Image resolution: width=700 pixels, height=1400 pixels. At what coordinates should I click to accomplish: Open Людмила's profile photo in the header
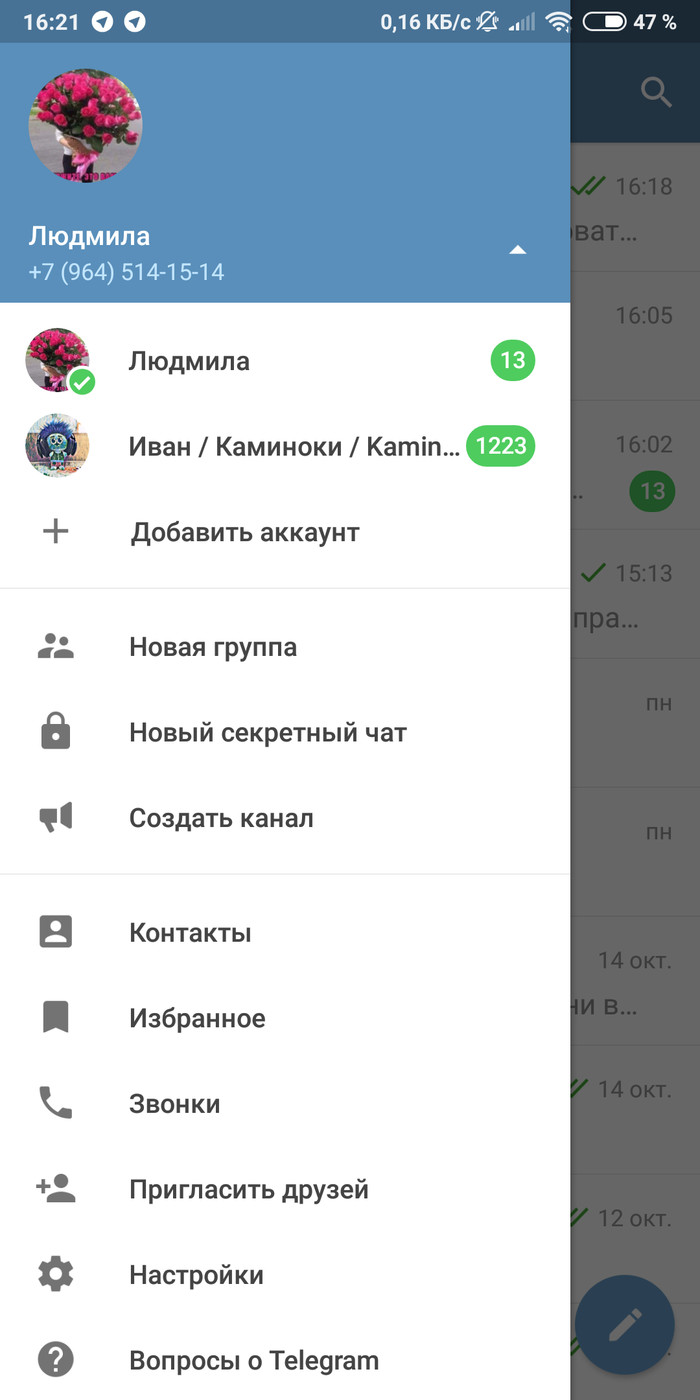tap(85, 126)
